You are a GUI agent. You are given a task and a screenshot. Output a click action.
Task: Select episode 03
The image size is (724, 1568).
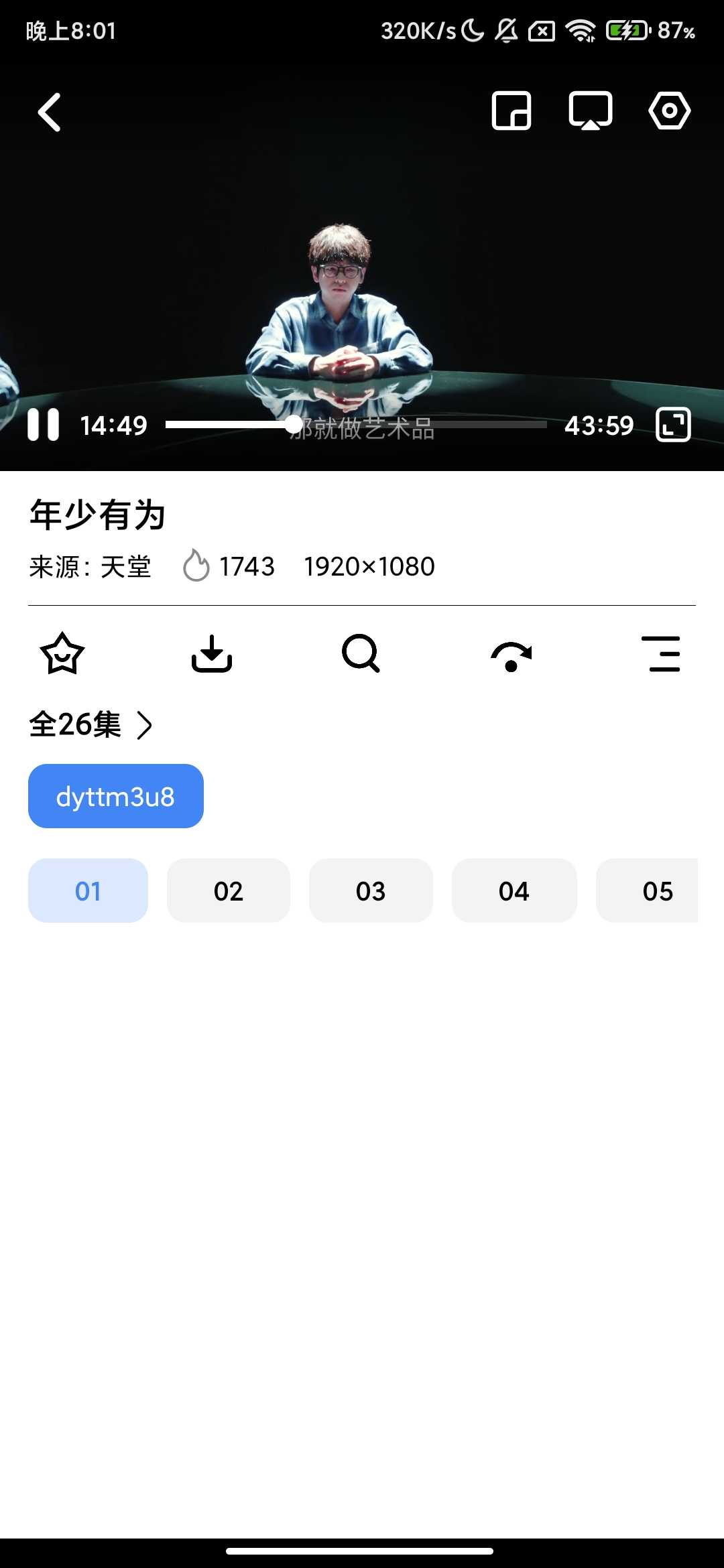[x=371, y=891]
